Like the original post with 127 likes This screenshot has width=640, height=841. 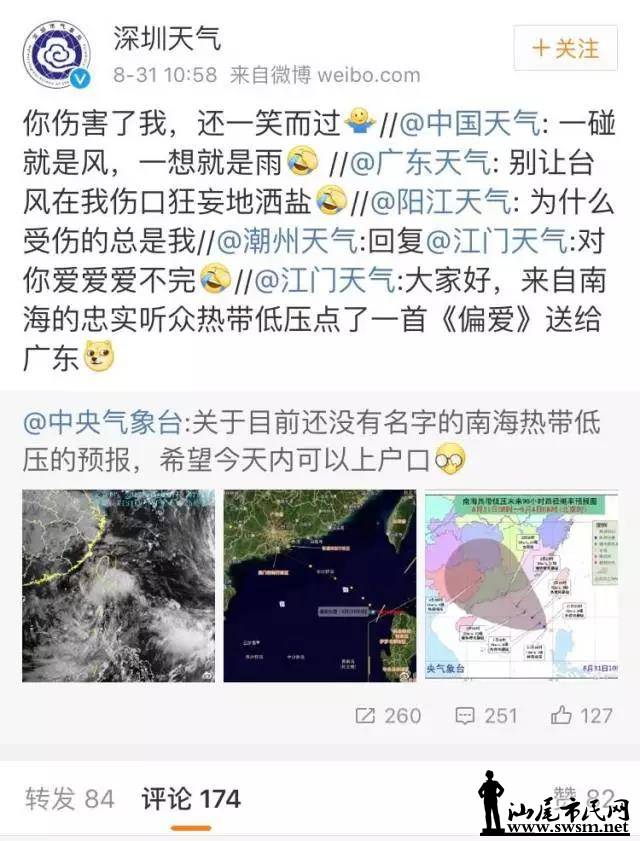581,715
